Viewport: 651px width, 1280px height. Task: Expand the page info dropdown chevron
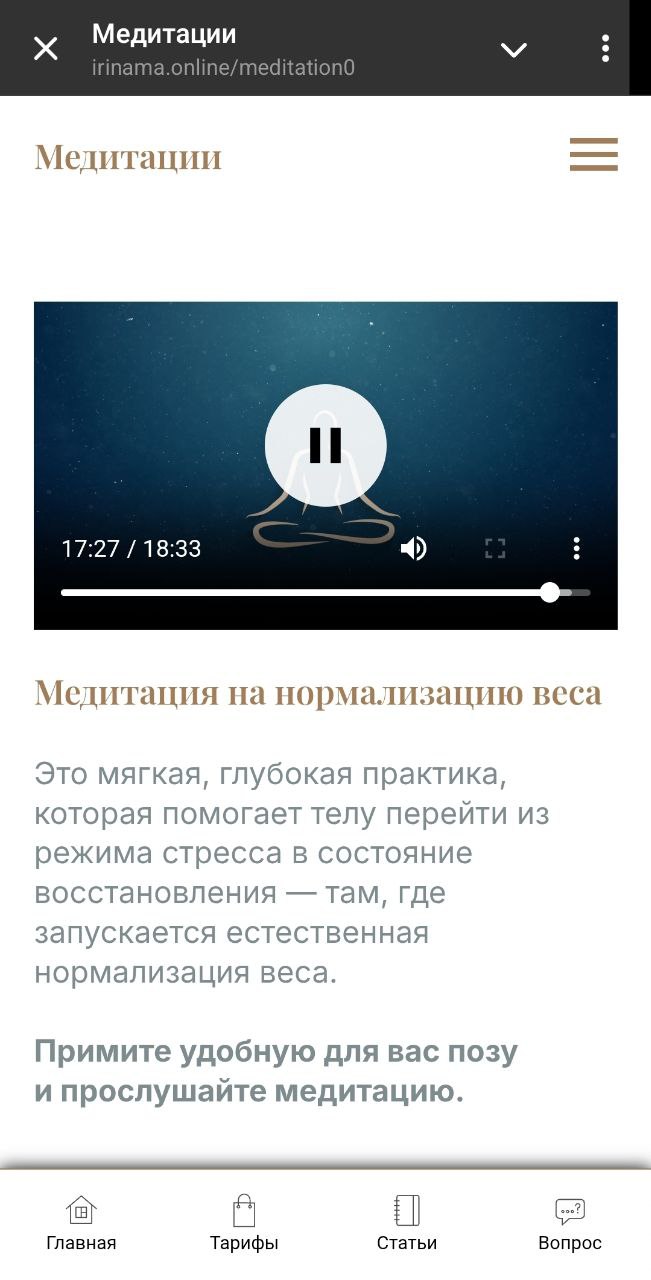click(x=513, y=49)
